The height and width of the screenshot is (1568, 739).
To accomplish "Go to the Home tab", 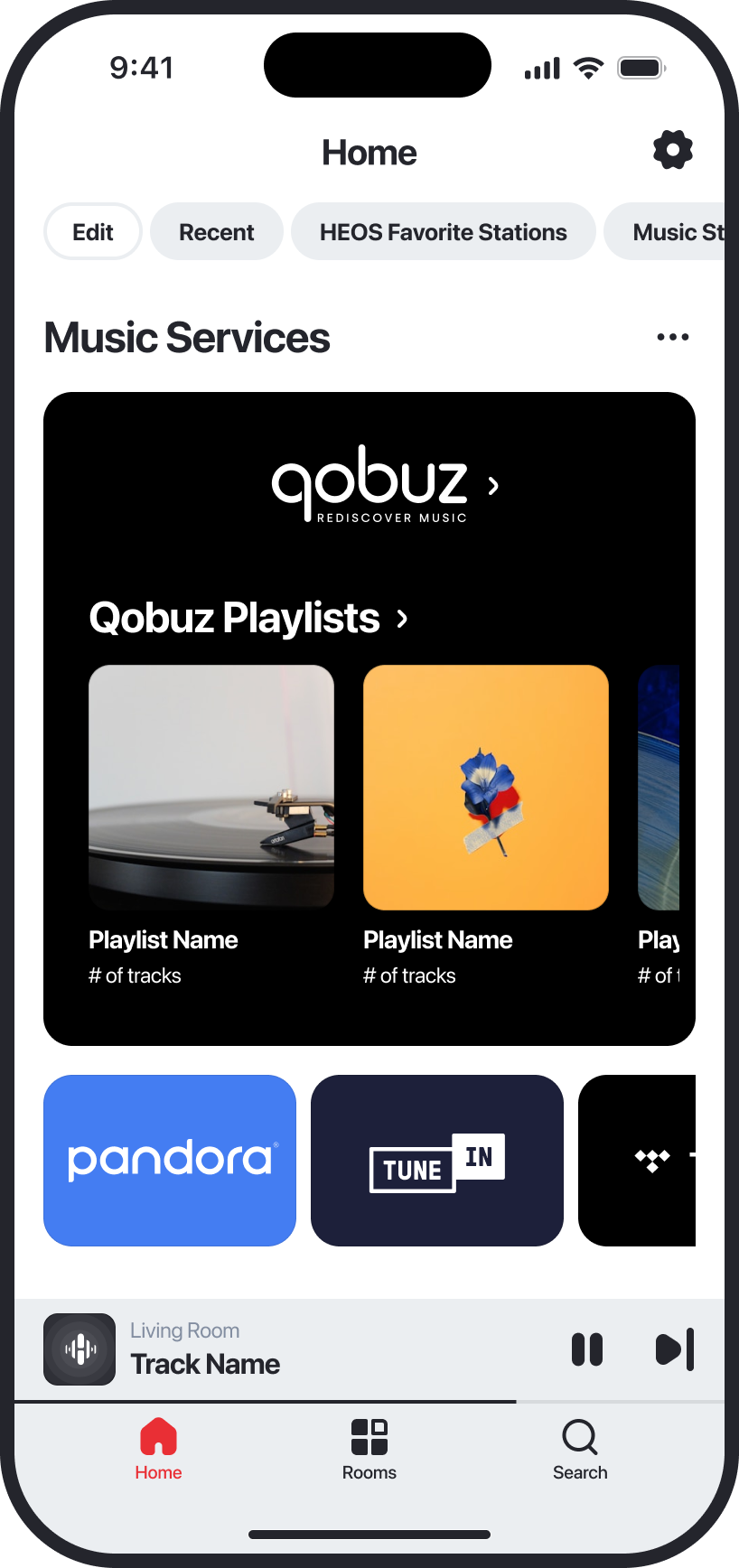I will point(158,1449).
